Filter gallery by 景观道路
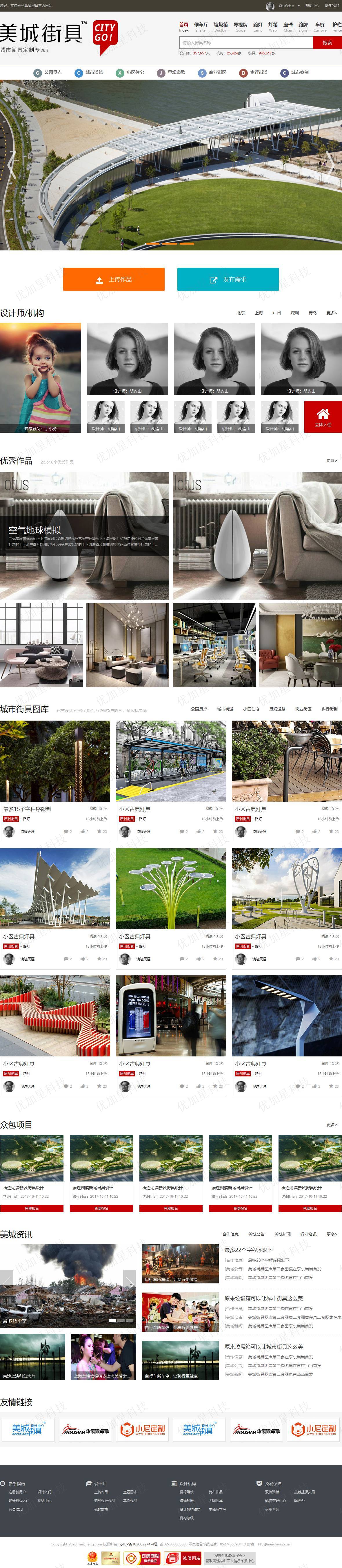Viewport: 342px width, 1568px height. tap(277, 708)
